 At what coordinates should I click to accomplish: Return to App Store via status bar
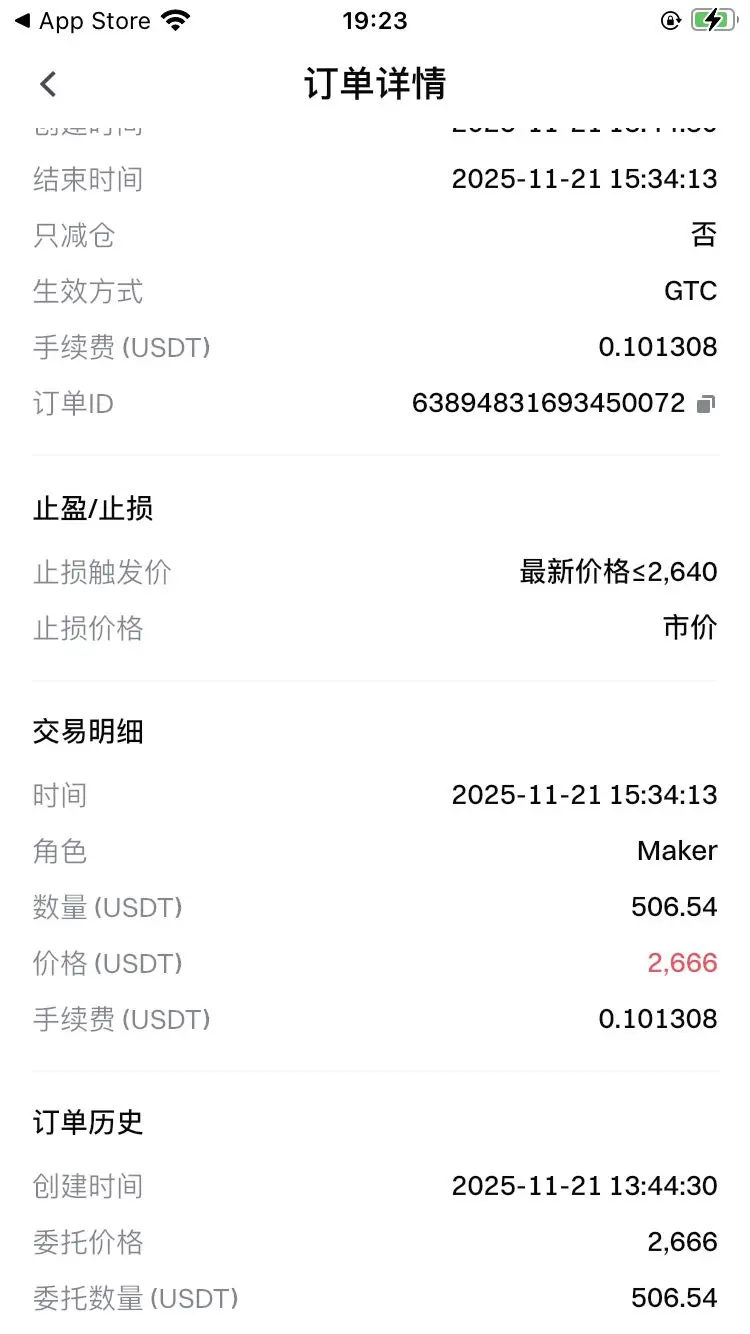coord(82,21)
